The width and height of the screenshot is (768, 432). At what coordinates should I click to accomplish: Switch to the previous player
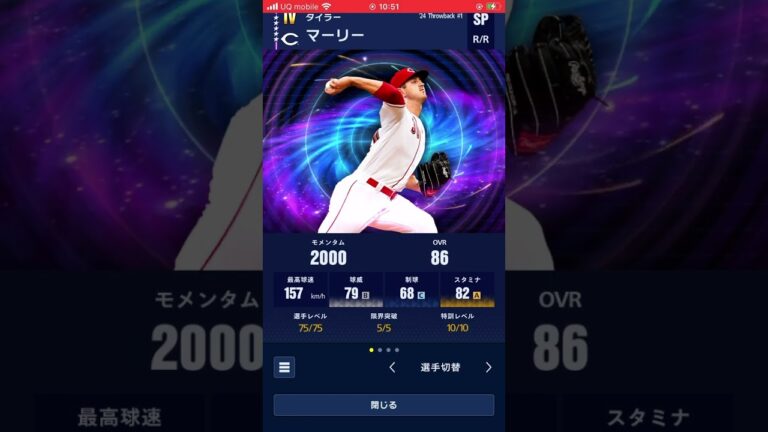392,367
